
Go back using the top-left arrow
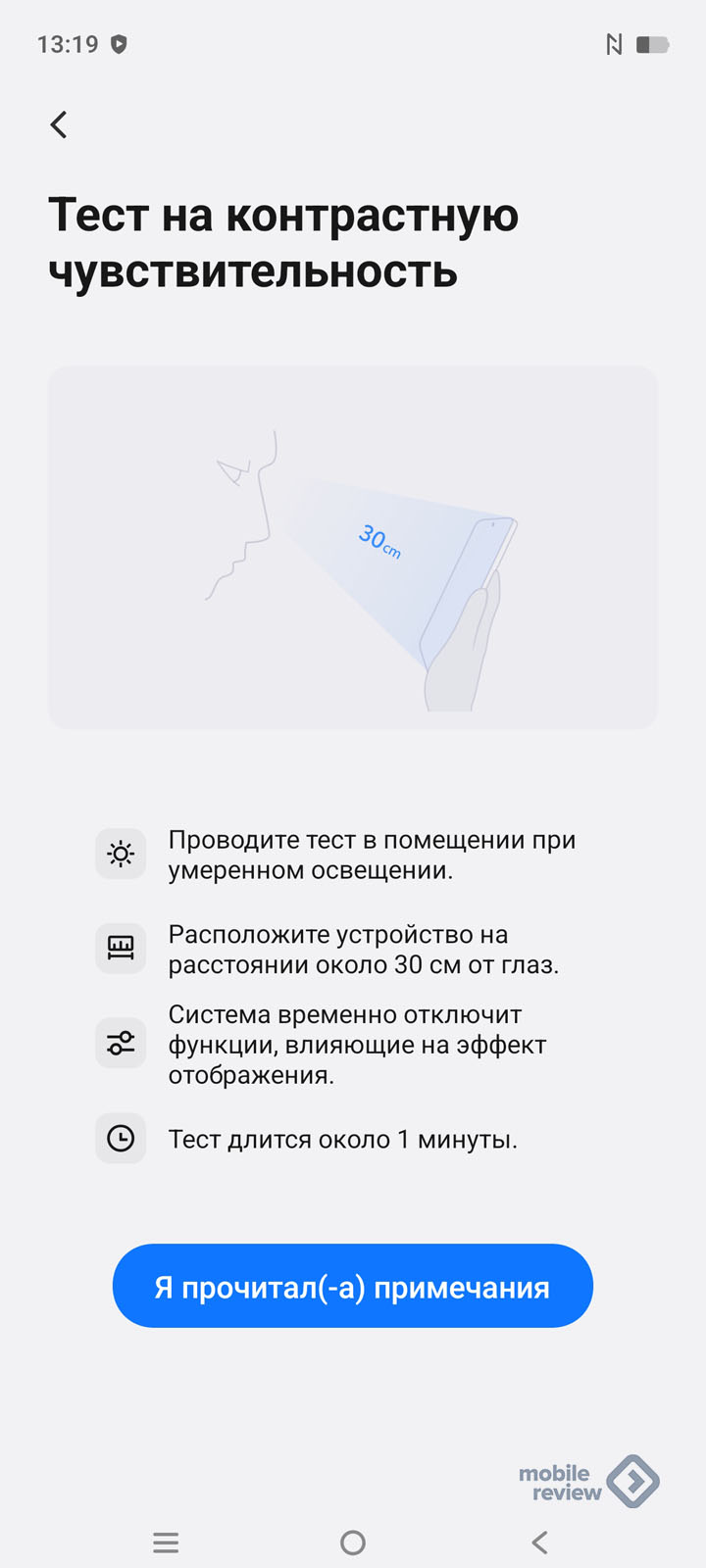pos(59,124)
